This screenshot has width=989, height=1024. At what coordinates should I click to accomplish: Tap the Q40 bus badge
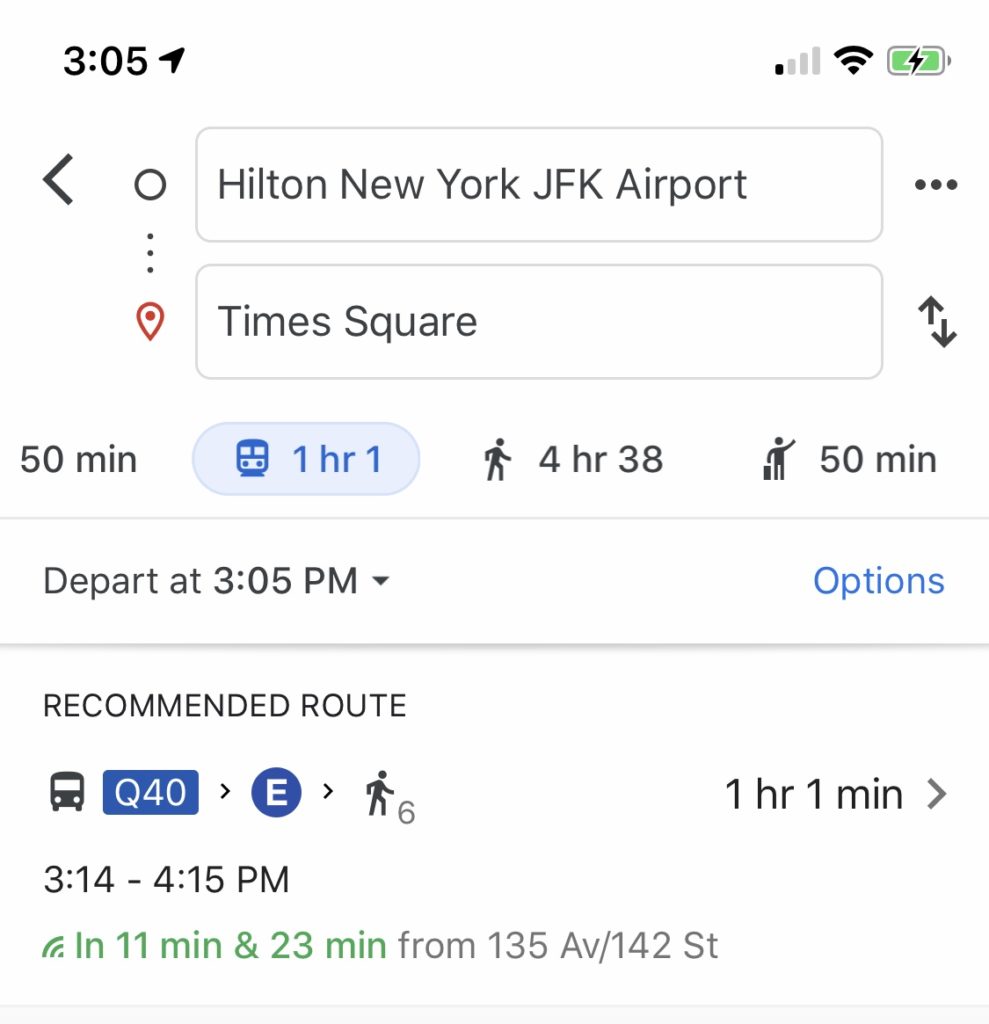[x=150, y=792]
